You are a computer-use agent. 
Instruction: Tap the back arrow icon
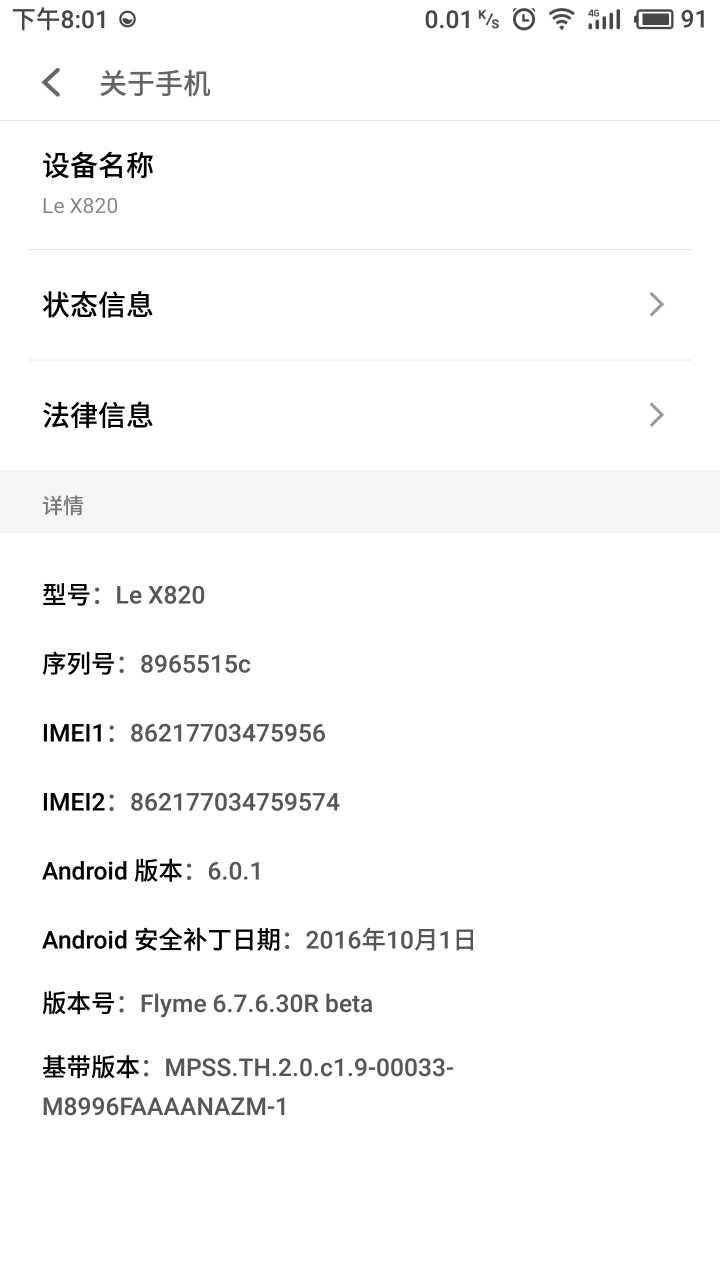pos(50,82)
